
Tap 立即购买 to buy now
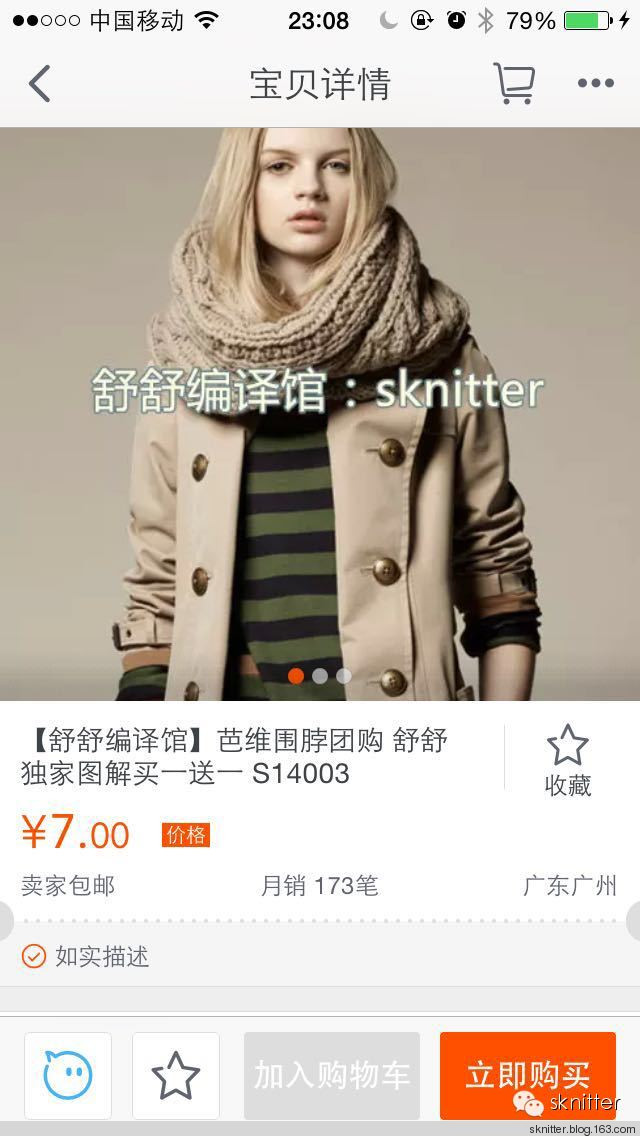coord(528,1076)
